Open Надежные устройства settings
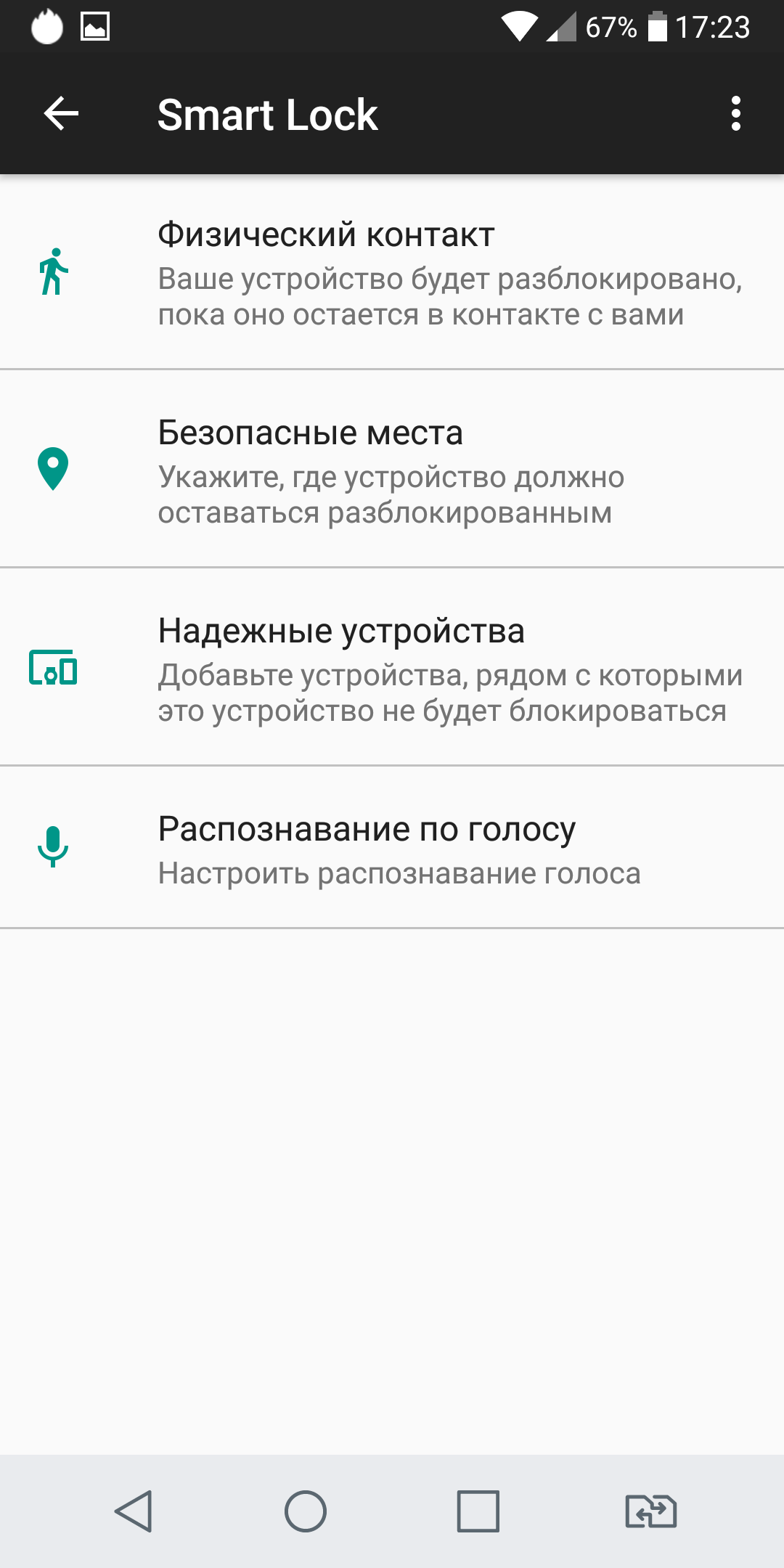The image size is (784, 1568). coord(392,669)
